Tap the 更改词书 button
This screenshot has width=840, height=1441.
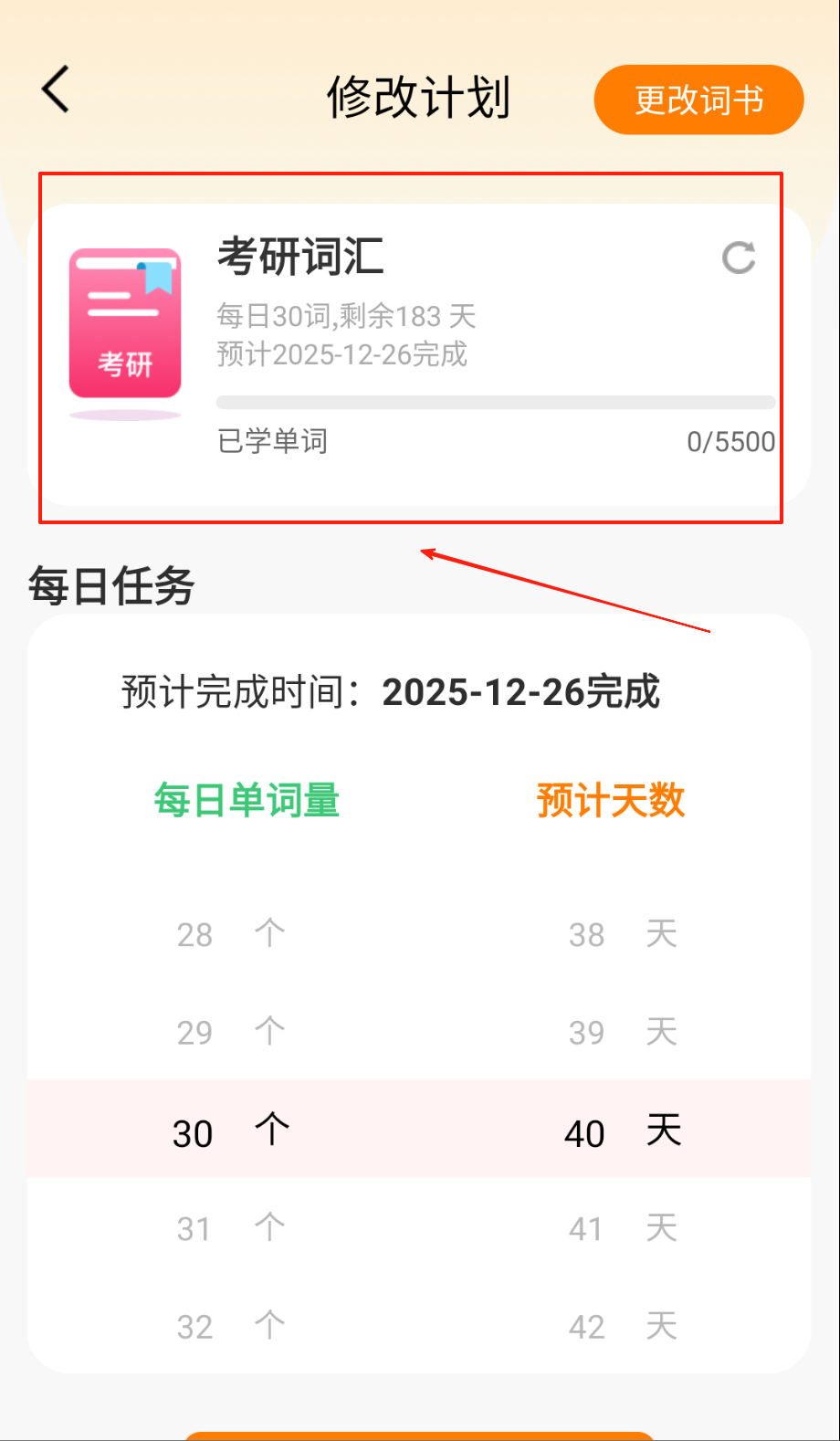click(698, 100)
